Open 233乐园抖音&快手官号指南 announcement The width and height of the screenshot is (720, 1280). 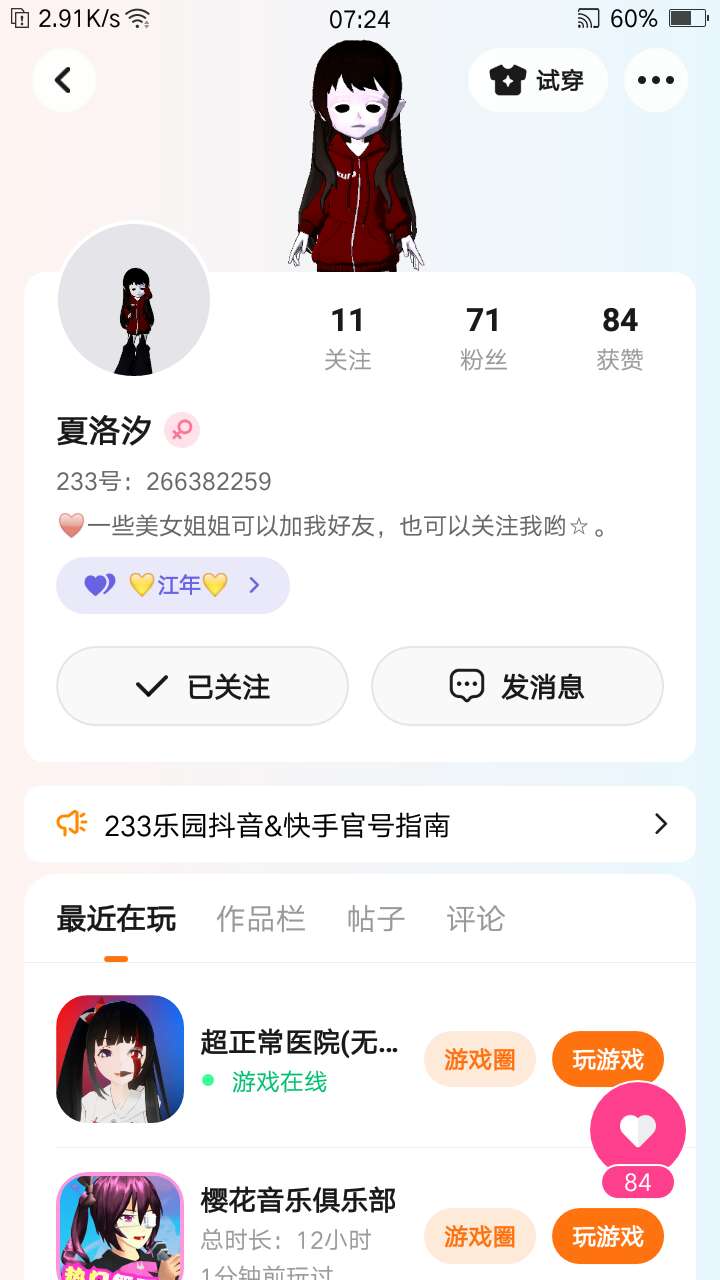pos(360,825)
